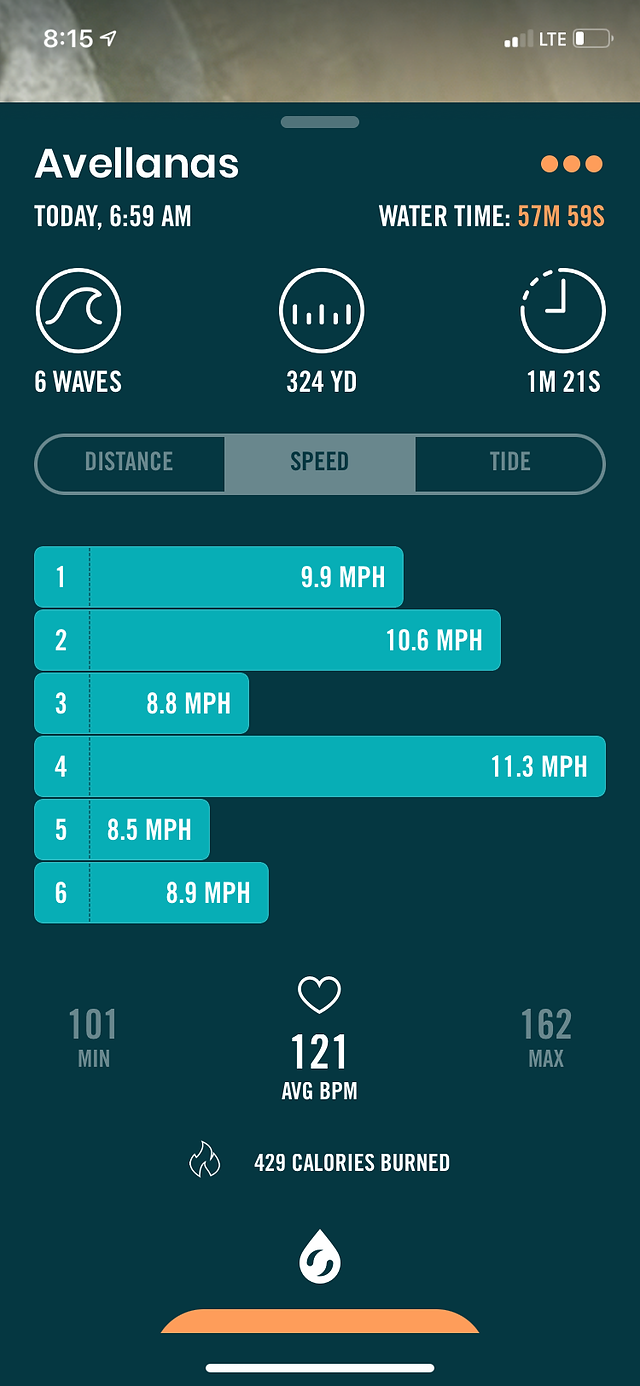Image resolution: width=640 pixels, height=1386 pixels.
Task: Tap the orange button at the bottom
Action: coord(320,1321)
